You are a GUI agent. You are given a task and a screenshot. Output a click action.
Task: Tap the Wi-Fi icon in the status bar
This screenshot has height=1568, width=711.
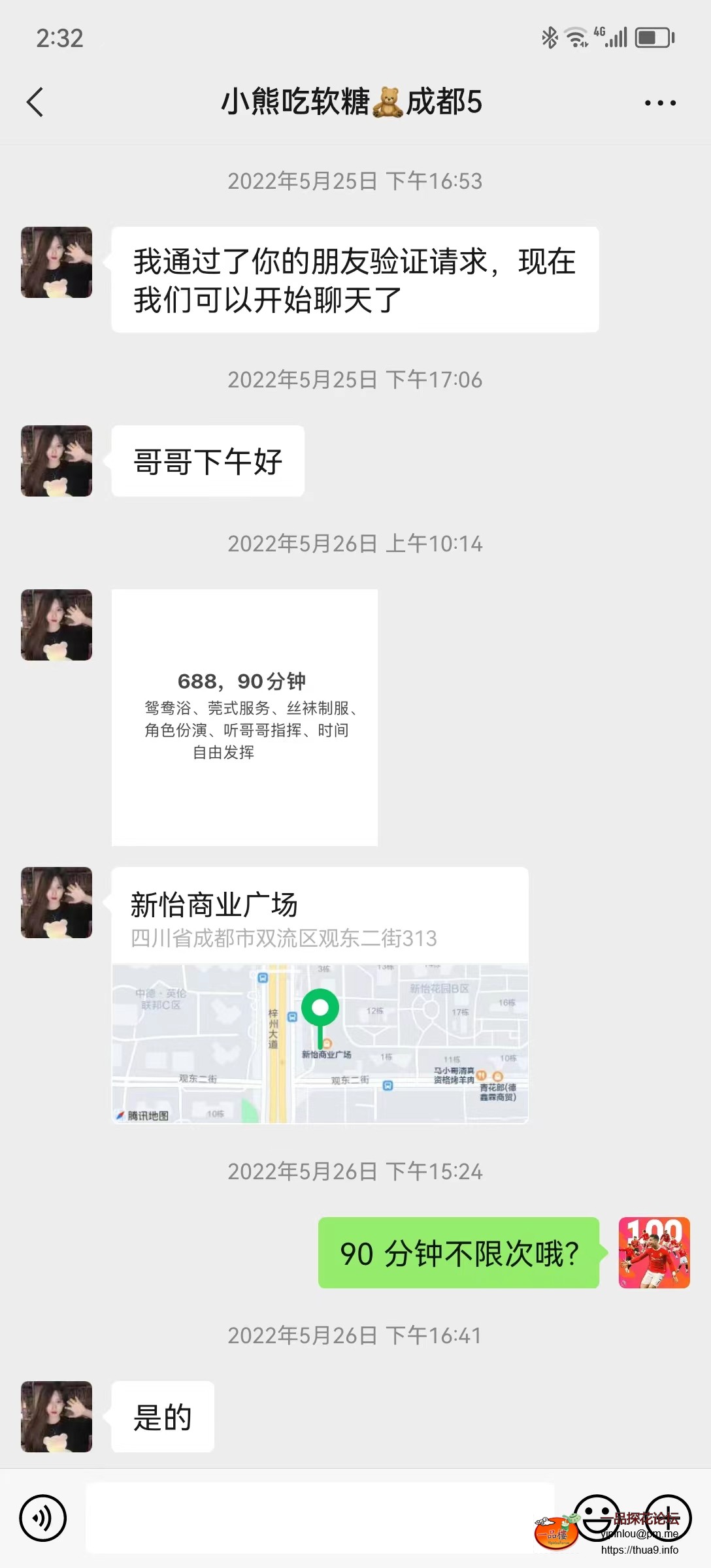click(x=574, y=37)
